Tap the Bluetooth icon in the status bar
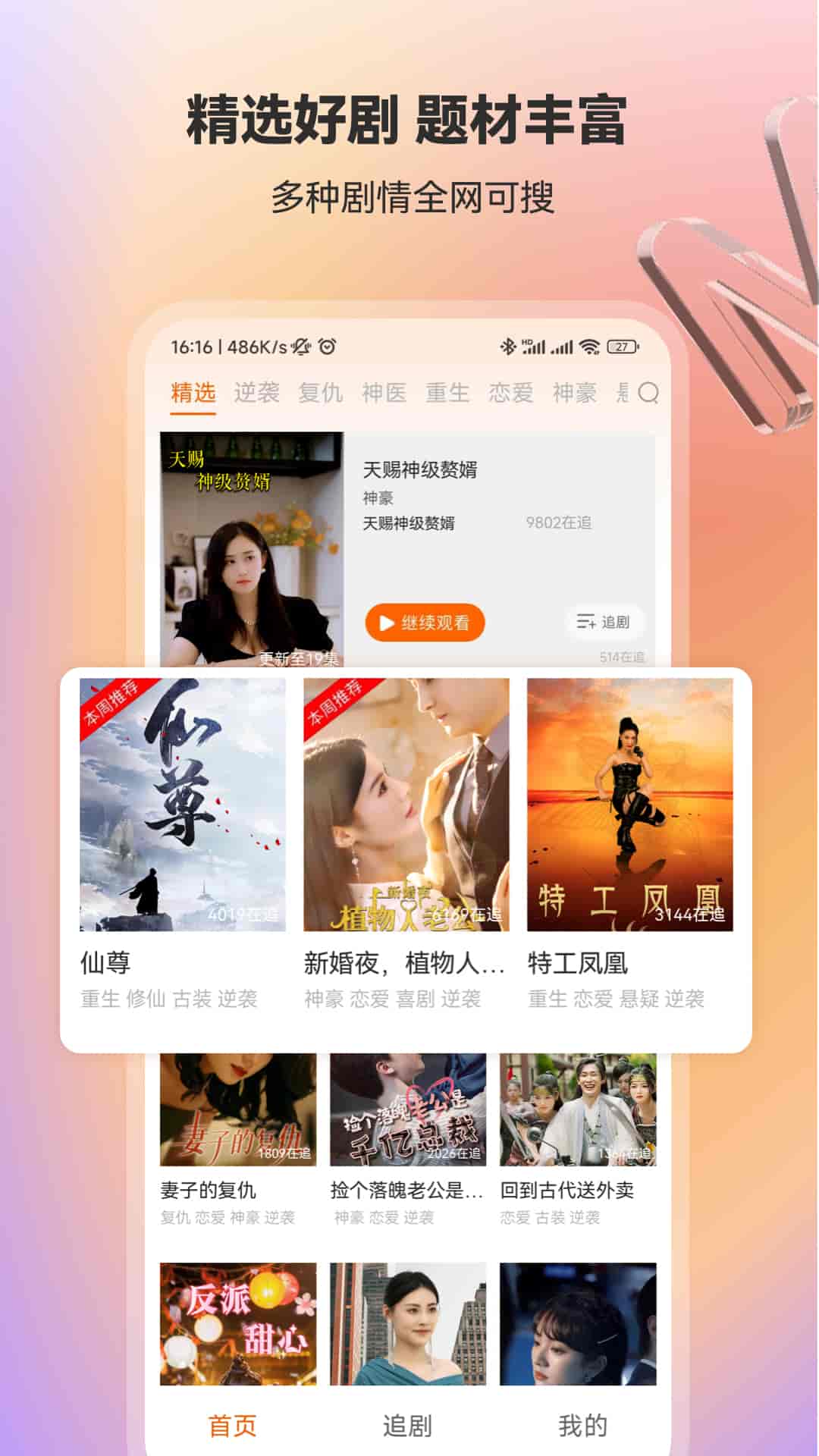Image resolution: width=819 pixels, height=1456 pixels. pos(509,346)
